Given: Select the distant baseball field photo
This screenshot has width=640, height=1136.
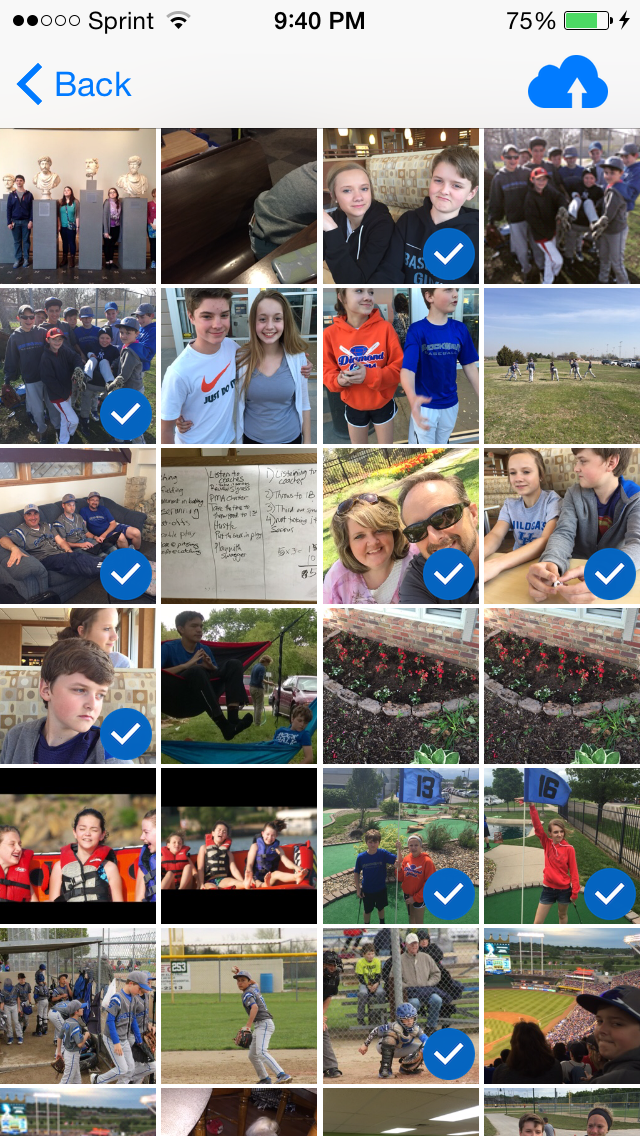Looking at the screenshot, I should 561,366.
